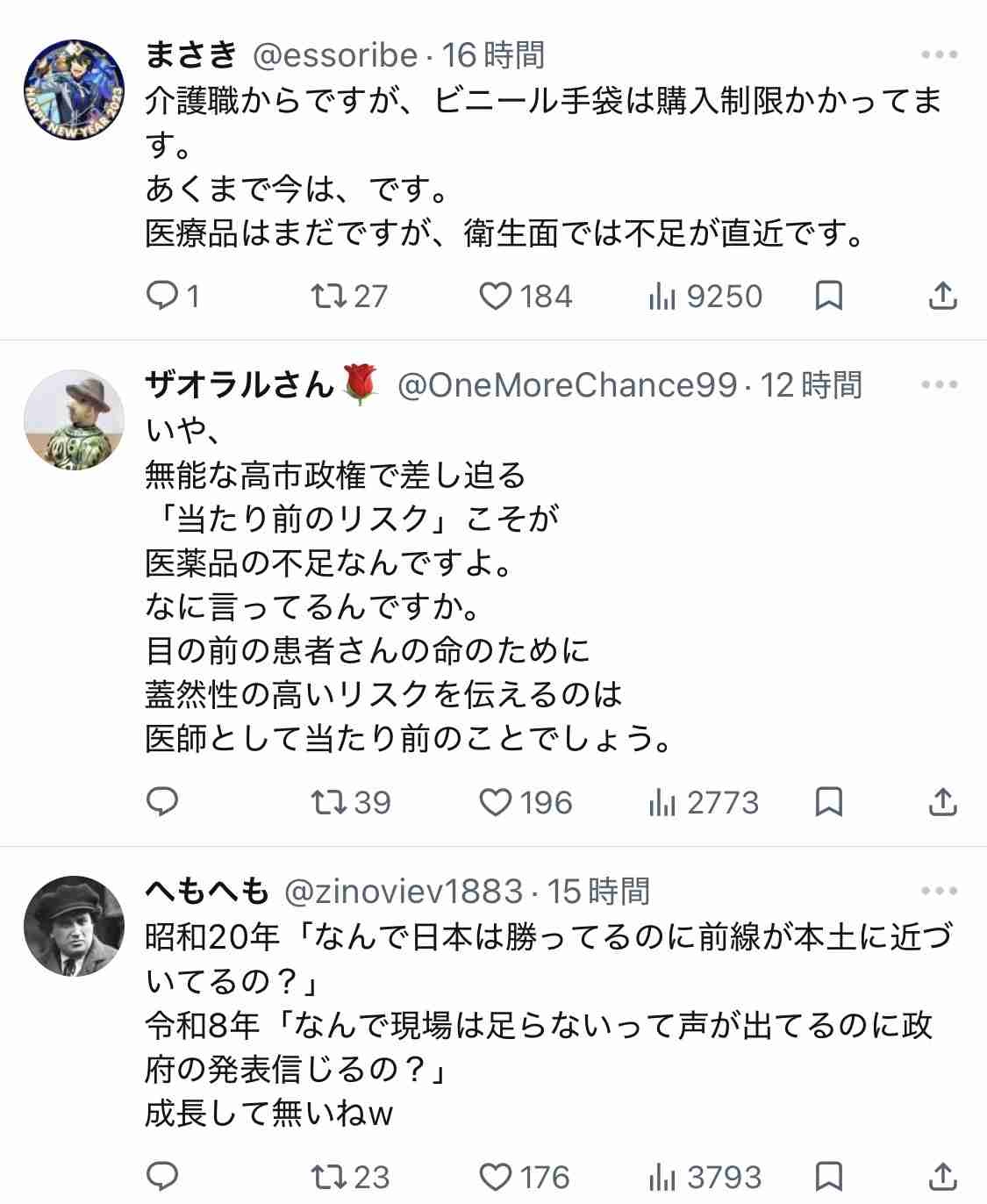Reply to まさき's post
The height and width of the screenshot is (1204, 987).
coord(162,297)
